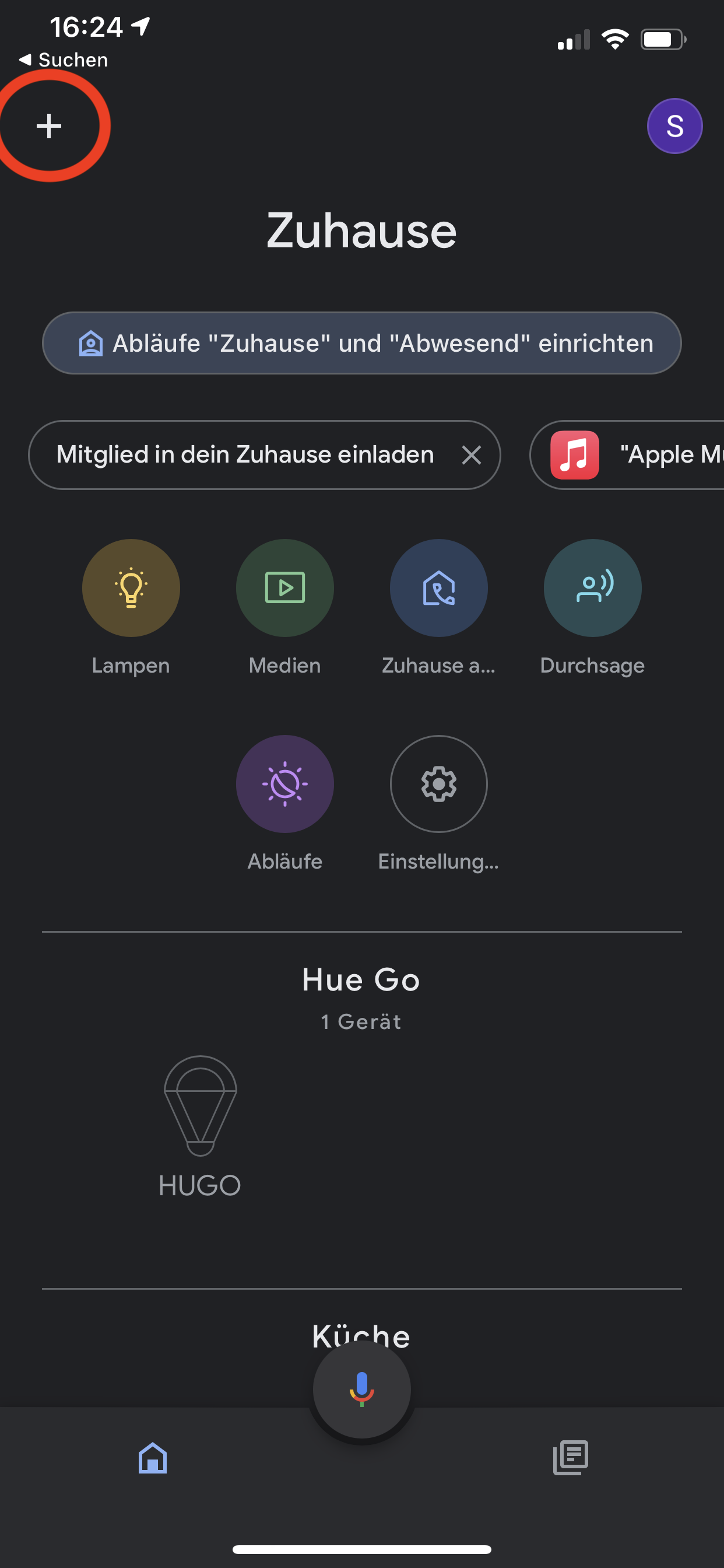Image resolution: width=724 pixels, height=1568 pixels.
Task: Tap the Zuhause anrufen shortcut
Action: coord(438,588)
